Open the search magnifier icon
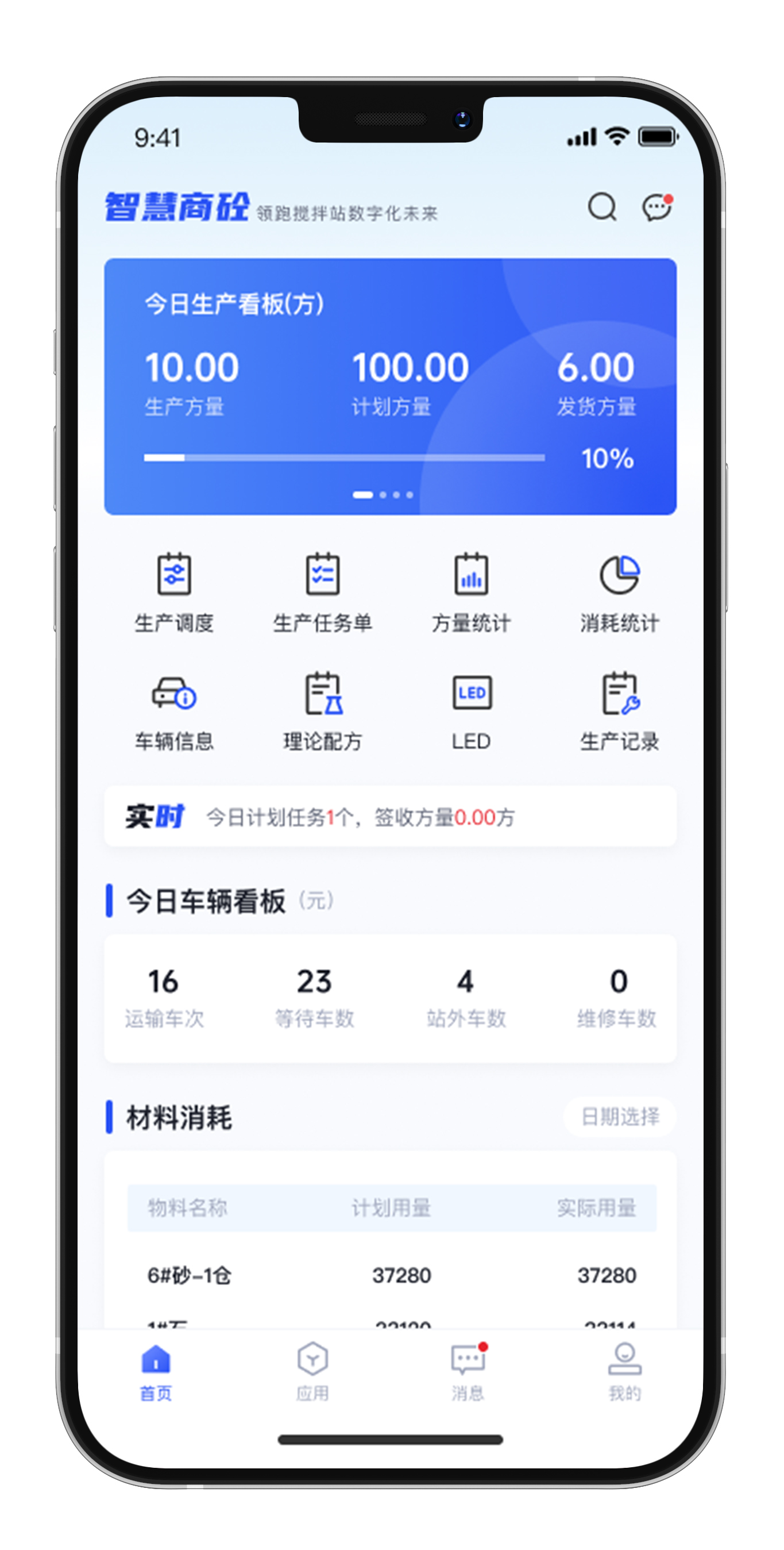Viewport: 784px width, 1550px height. click(x=602, y=207)
